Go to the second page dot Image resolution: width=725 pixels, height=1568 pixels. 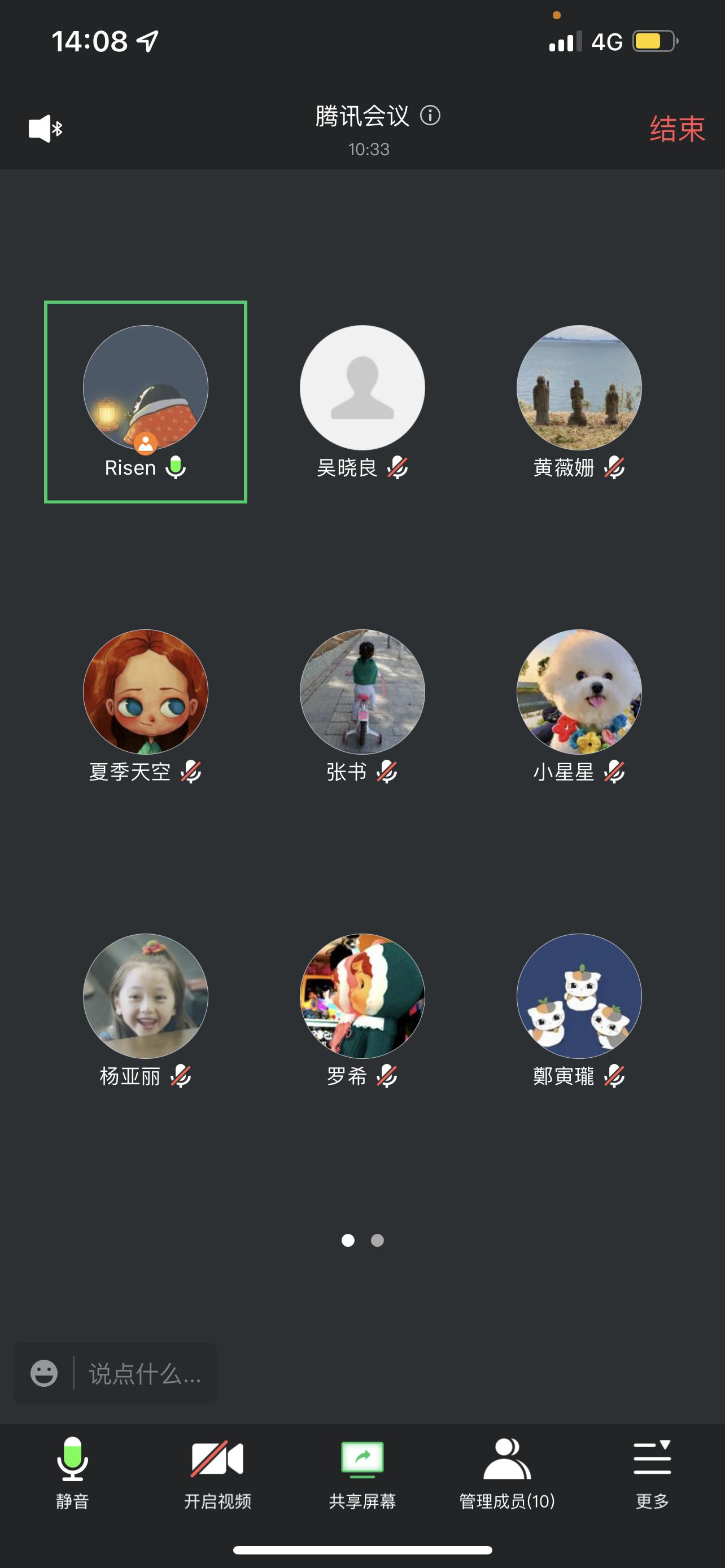pos(377,1240)
